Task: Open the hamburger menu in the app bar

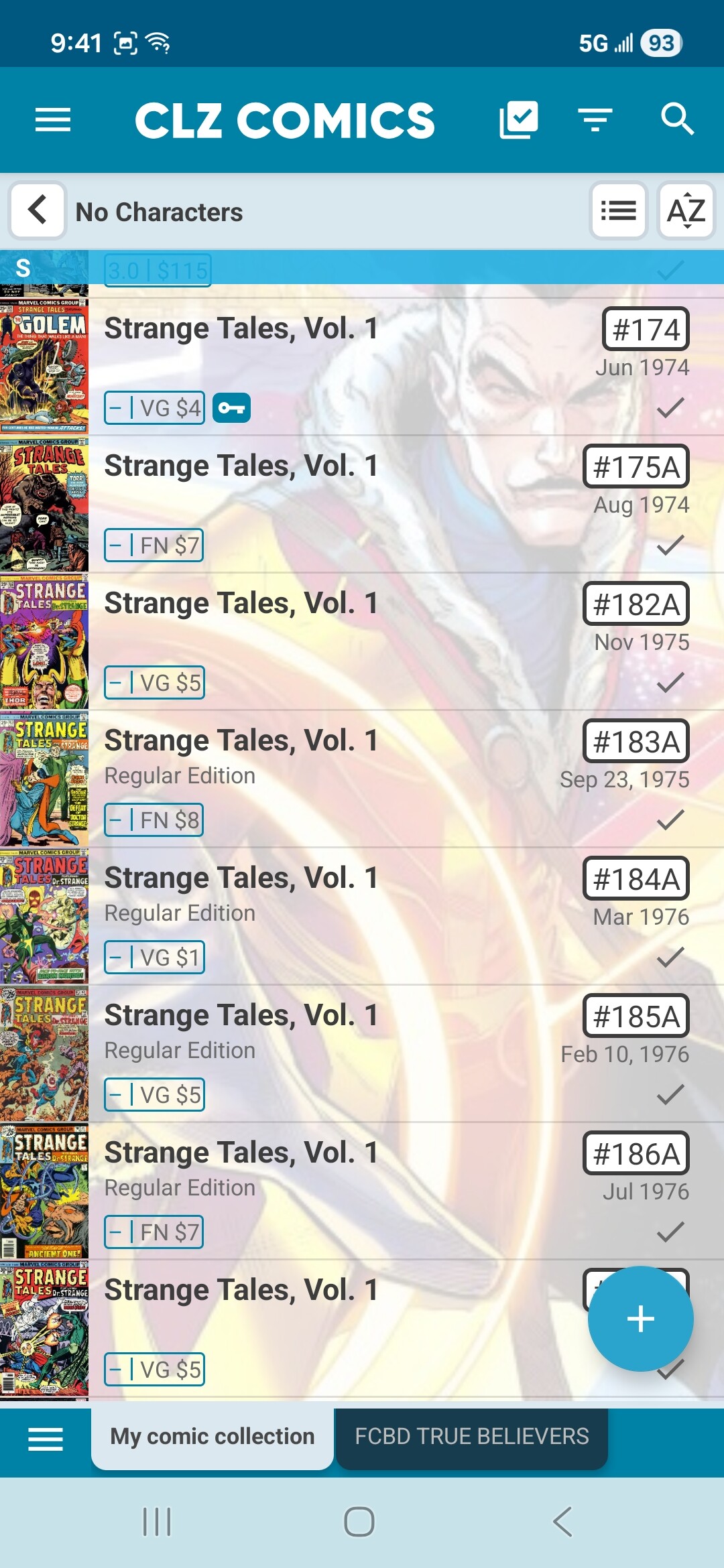Action: point(53,120)
